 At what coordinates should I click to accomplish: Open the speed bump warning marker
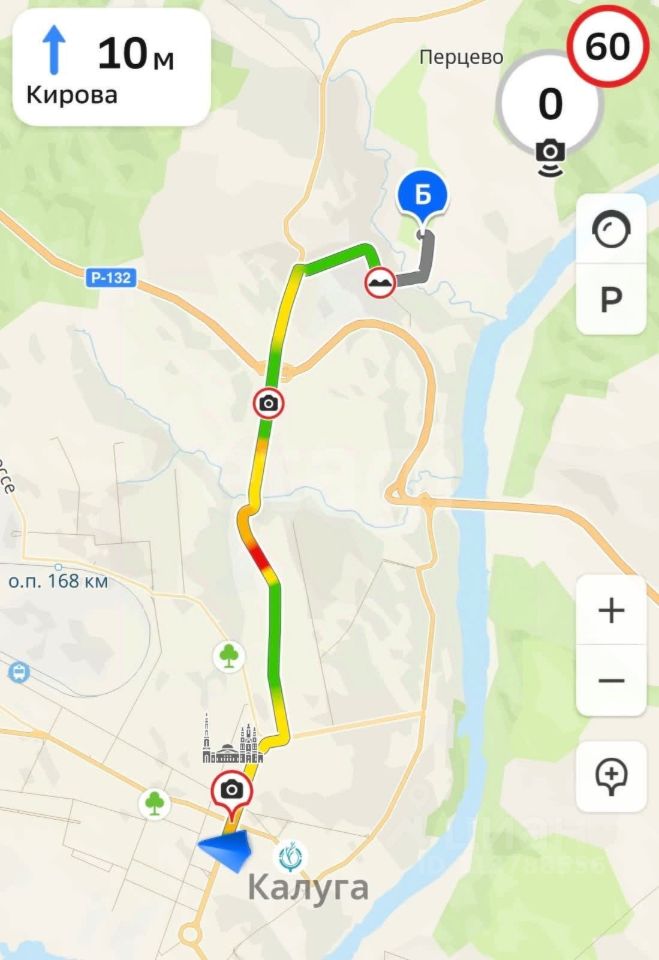[380, 282]
